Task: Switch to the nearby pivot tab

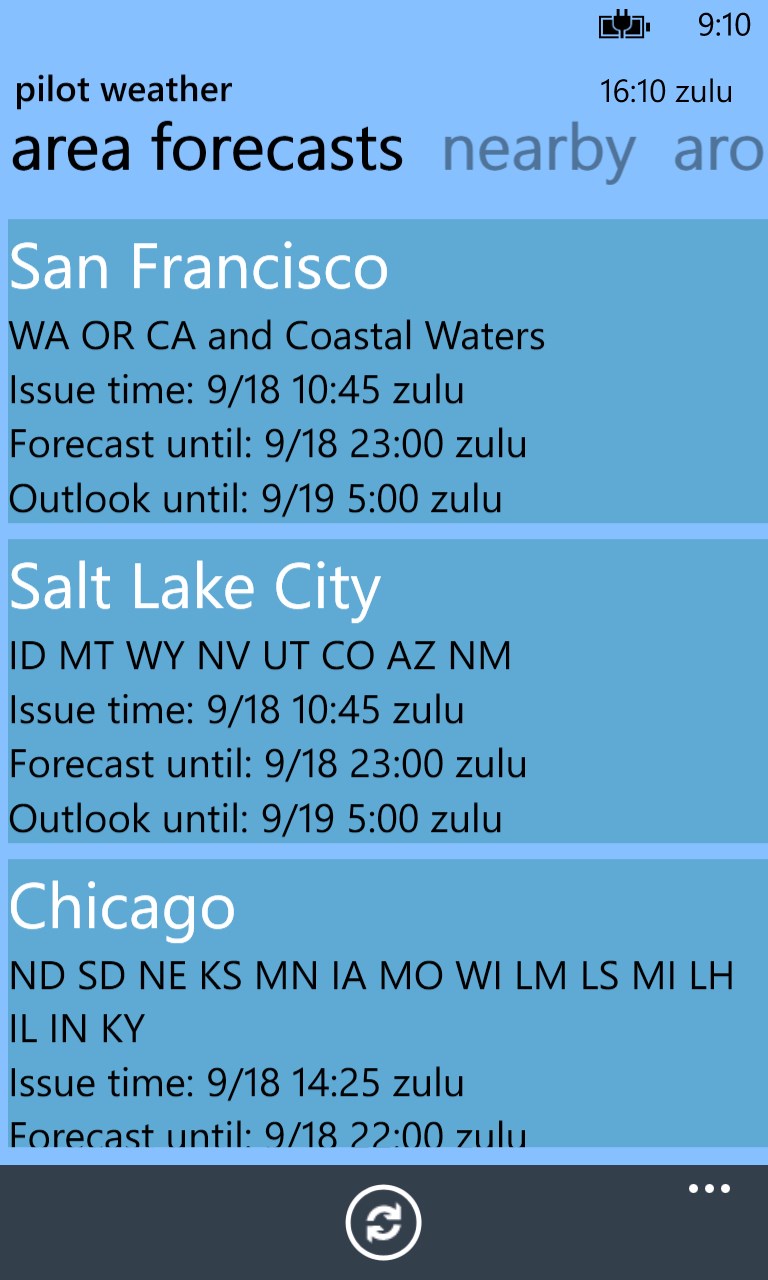Action: coord(539,150)
